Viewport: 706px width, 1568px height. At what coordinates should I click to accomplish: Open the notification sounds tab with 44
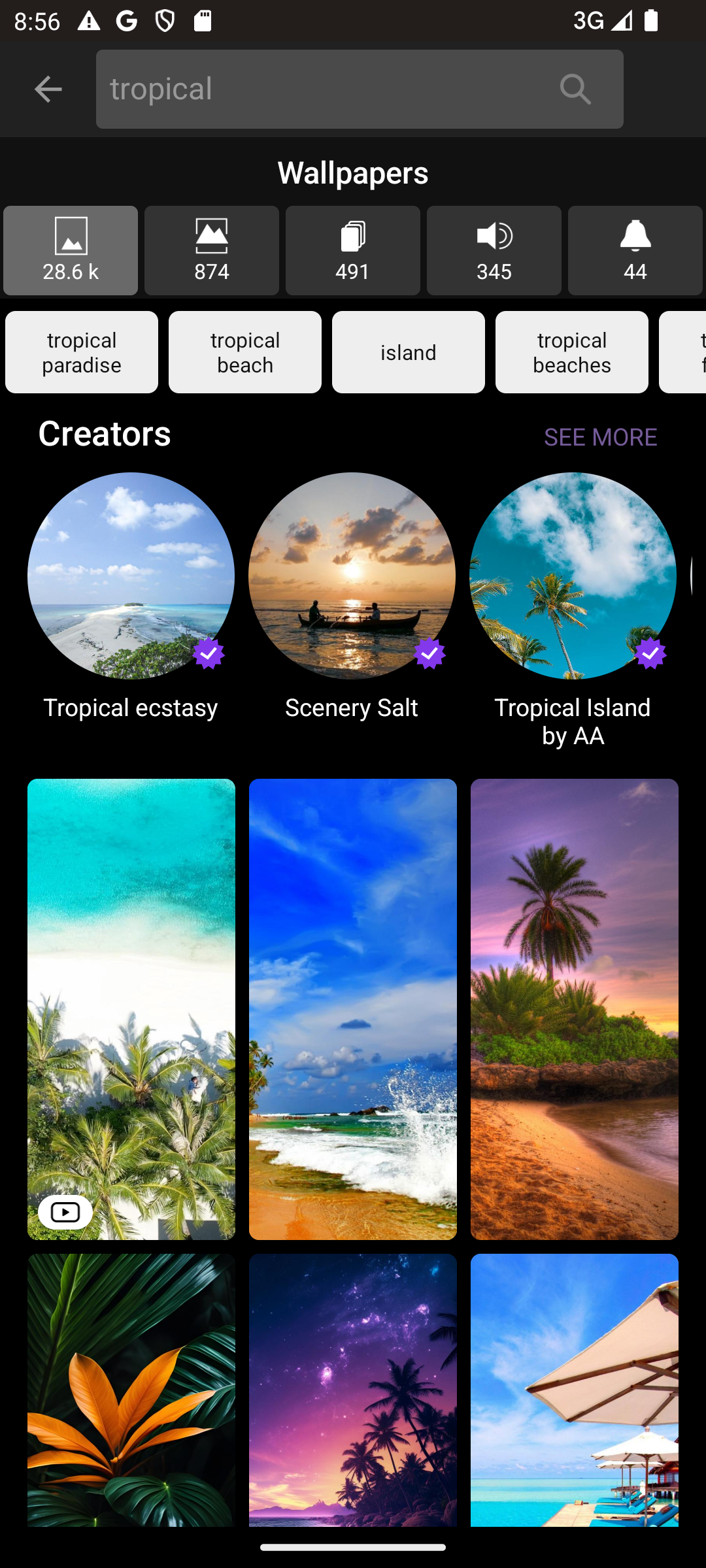(x=635, y=251)
